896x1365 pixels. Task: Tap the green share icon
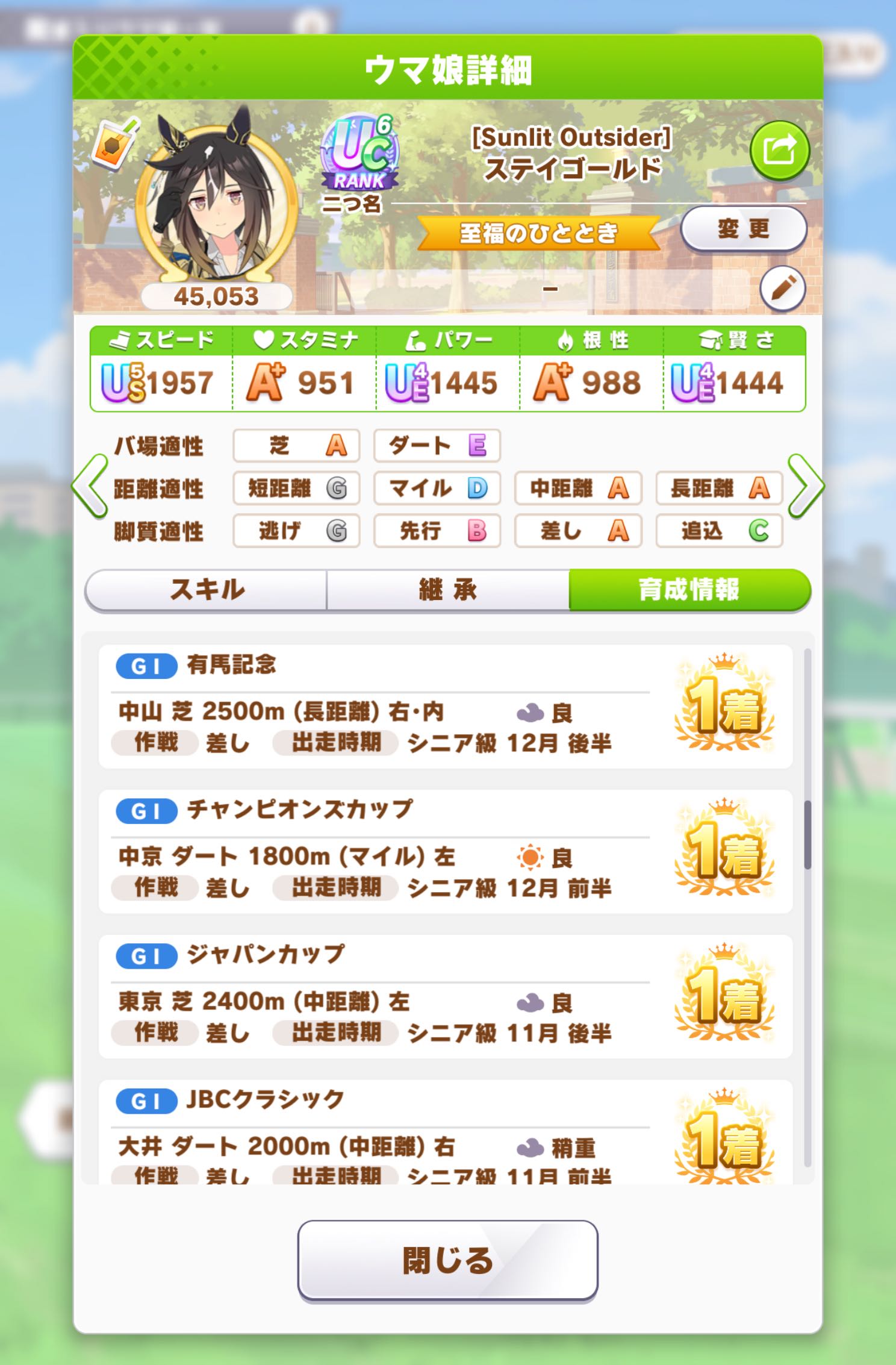779,151
